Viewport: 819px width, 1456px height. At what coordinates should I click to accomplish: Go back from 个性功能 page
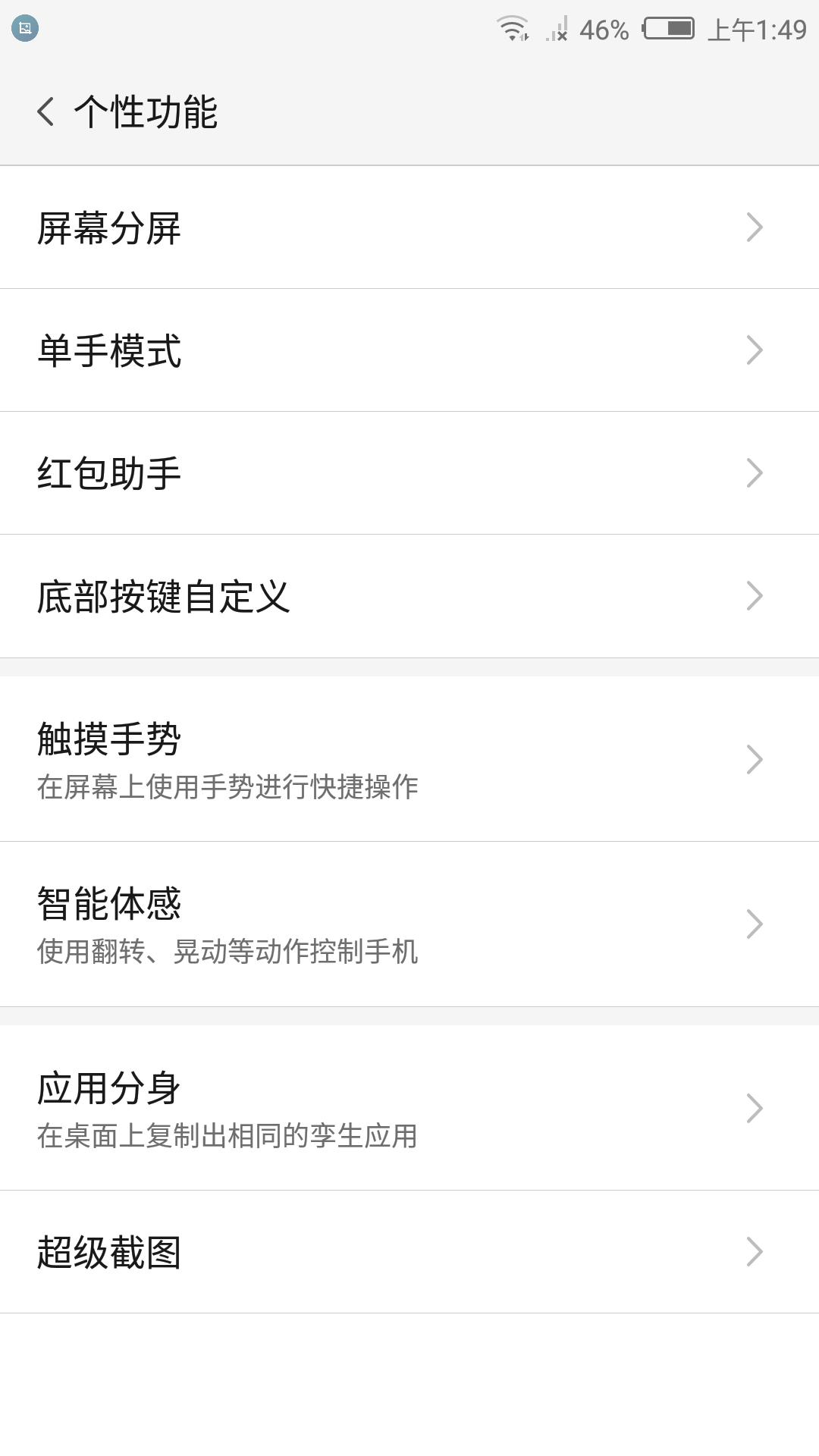click(x=45, y=111)
